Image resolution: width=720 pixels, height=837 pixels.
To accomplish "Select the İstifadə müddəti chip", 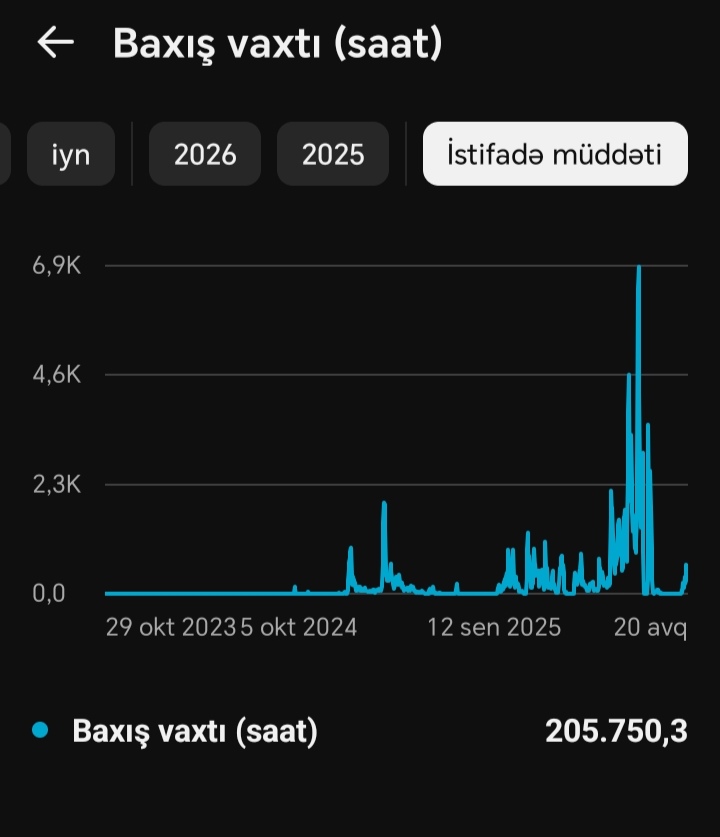I will click(x=555, y=154).
